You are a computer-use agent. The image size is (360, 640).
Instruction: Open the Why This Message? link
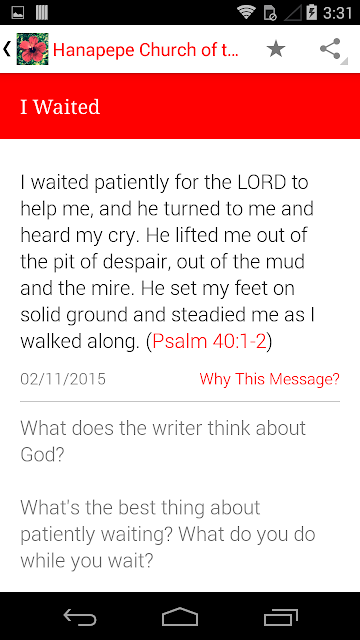[x=269, y=379]
